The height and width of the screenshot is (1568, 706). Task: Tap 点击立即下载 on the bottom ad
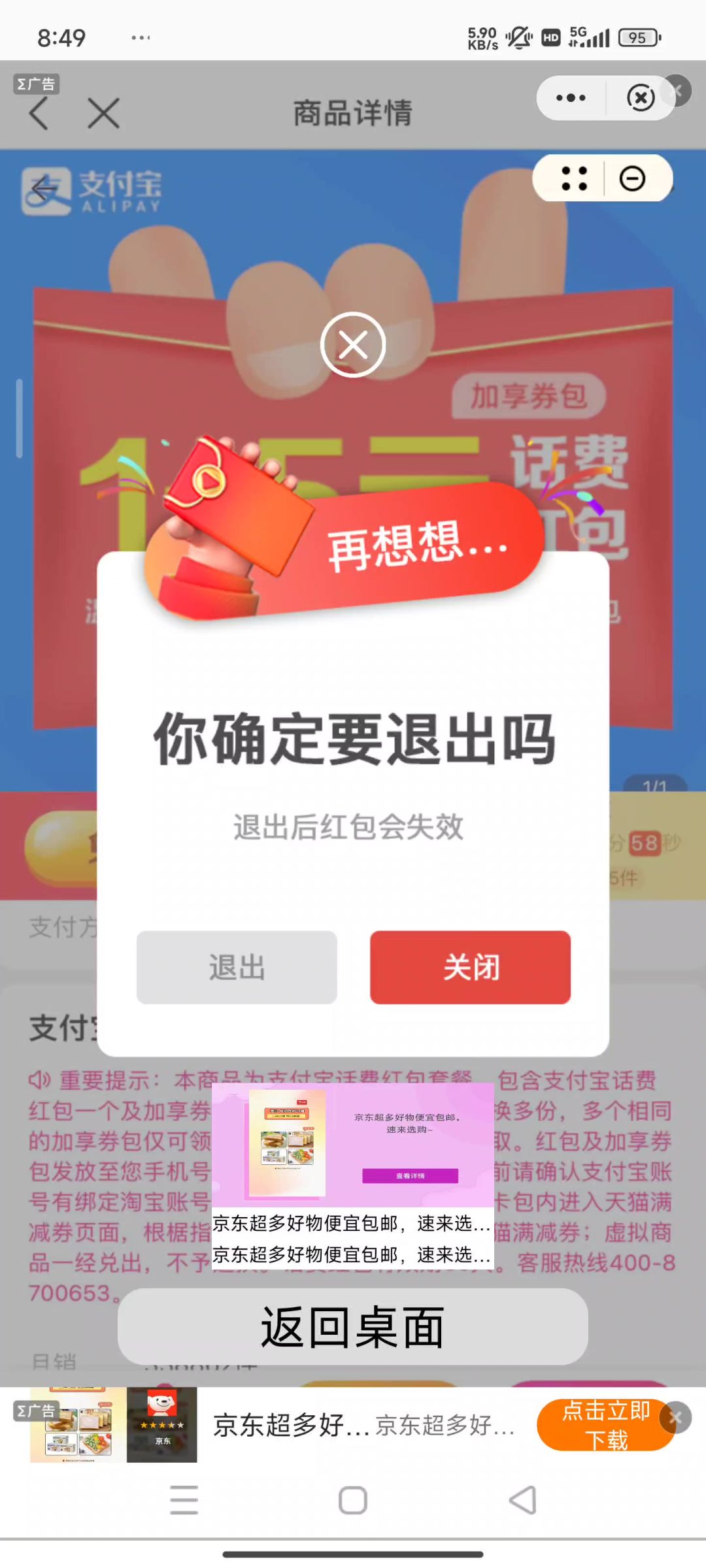(605, 1425)
